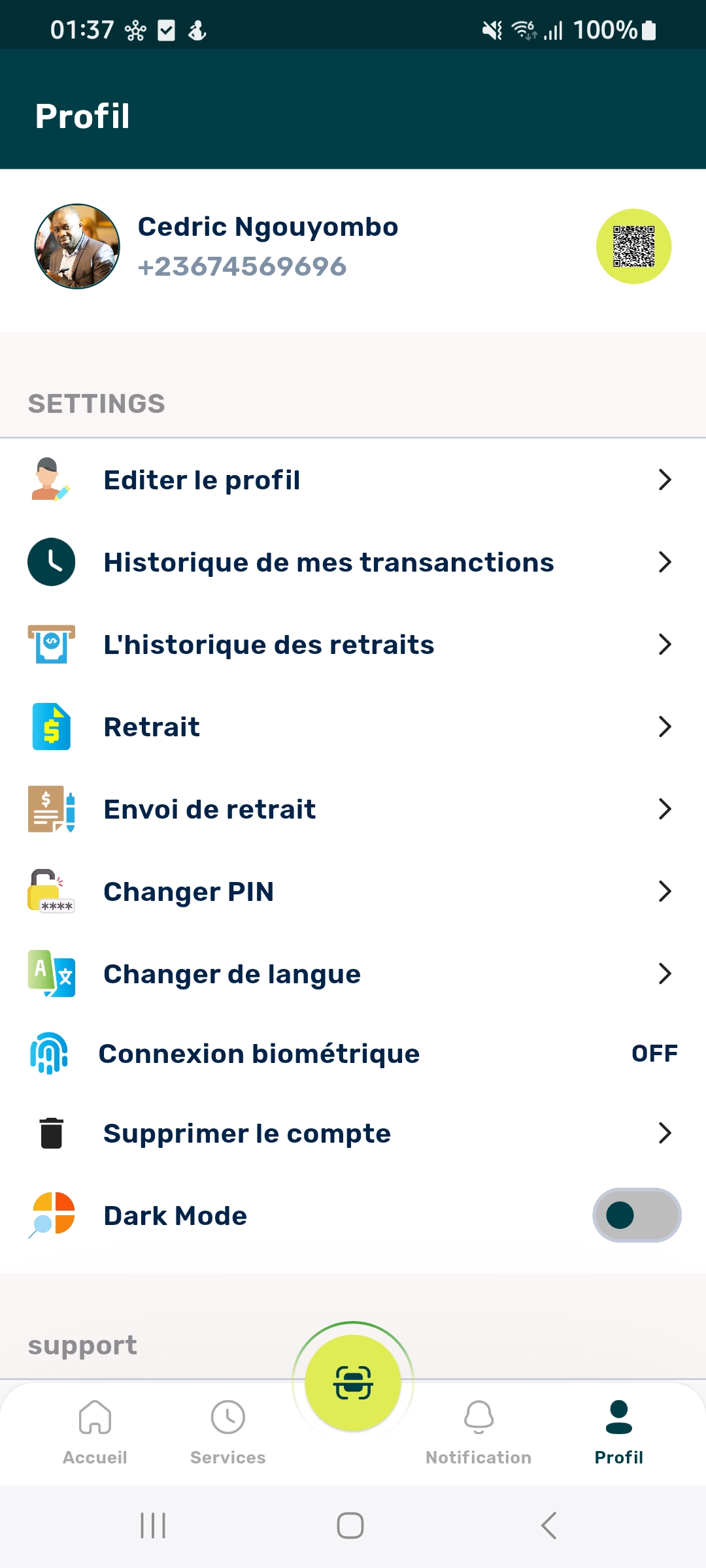Switch to the Accueil tab
Screen dimensions: 706x1568
tap(95, 1431)
